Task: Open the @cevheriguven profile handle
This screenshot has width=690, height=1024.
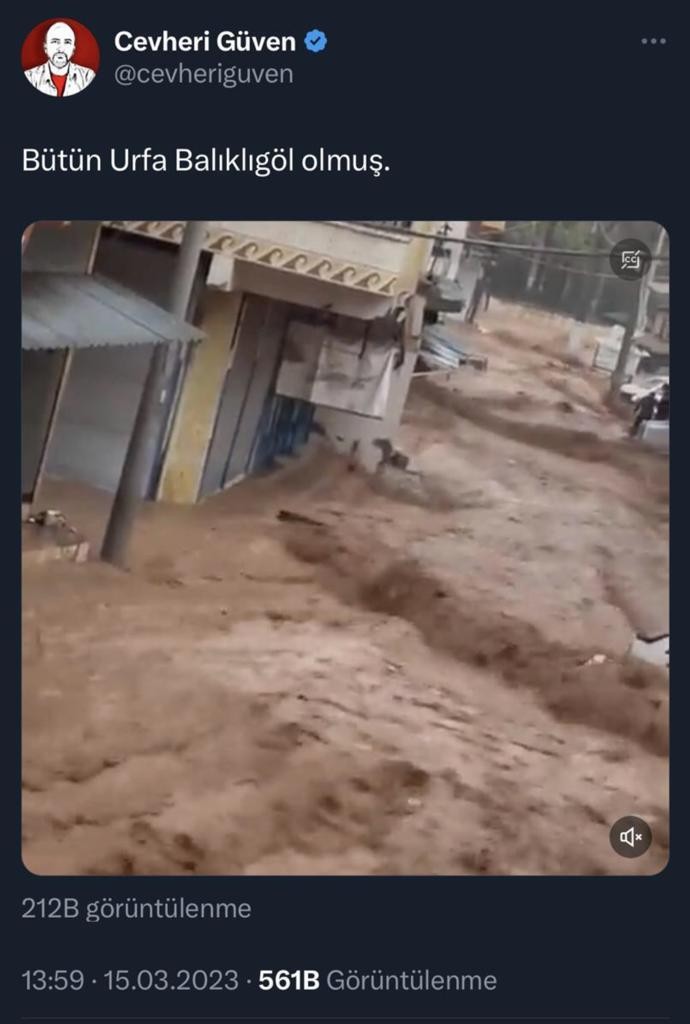Action: point(203,75)
